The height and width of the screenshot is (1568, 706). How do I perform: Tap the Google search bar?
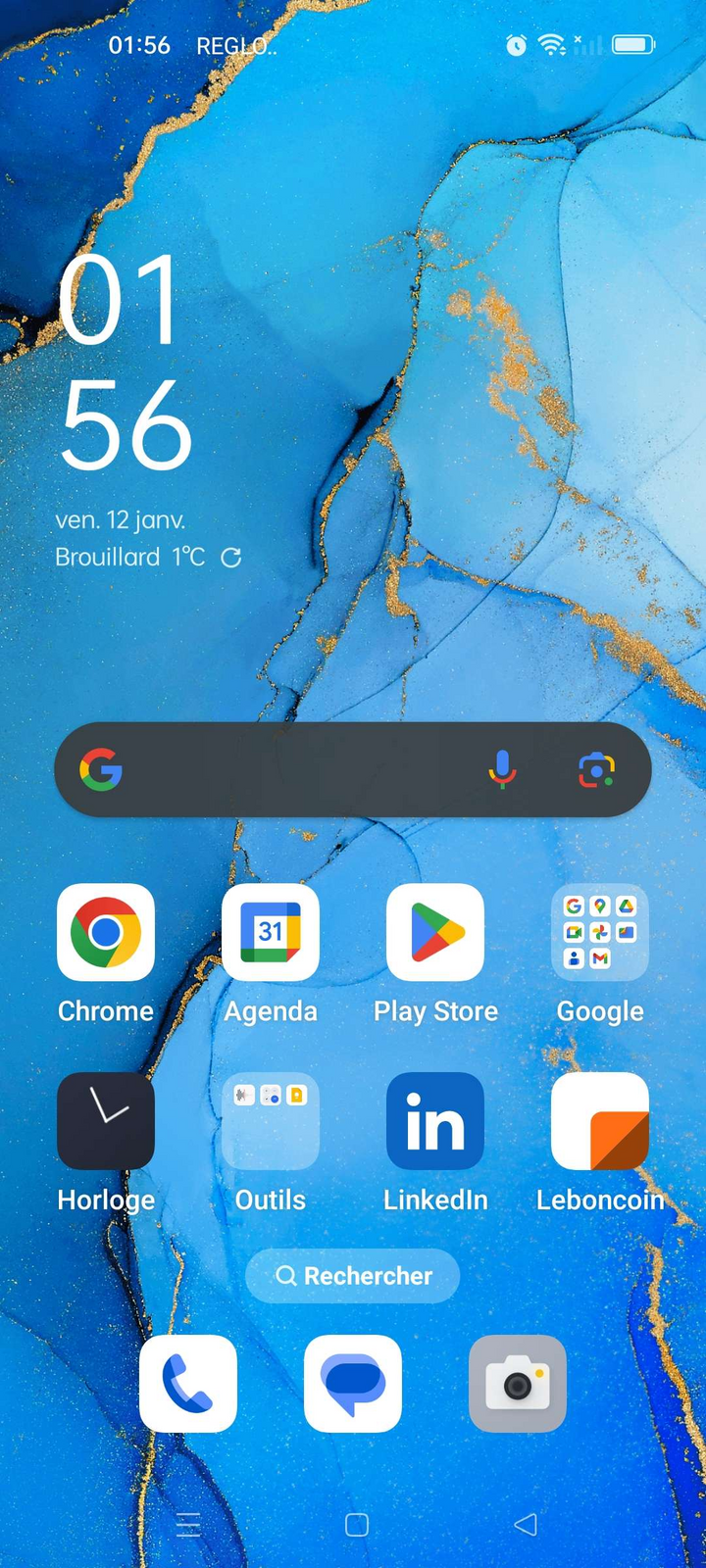(x=294, y=770)
